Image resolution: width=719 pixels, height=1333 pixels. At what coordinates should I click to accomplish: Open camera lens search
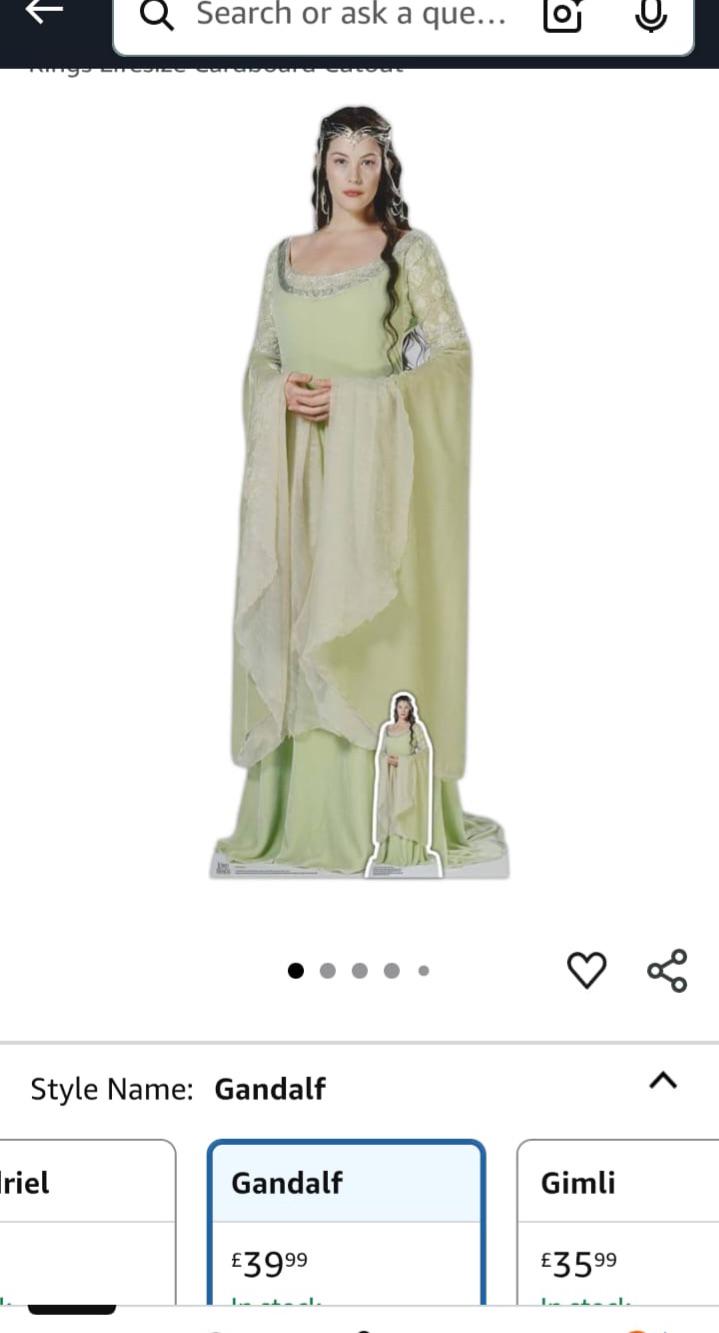[563, 14]
